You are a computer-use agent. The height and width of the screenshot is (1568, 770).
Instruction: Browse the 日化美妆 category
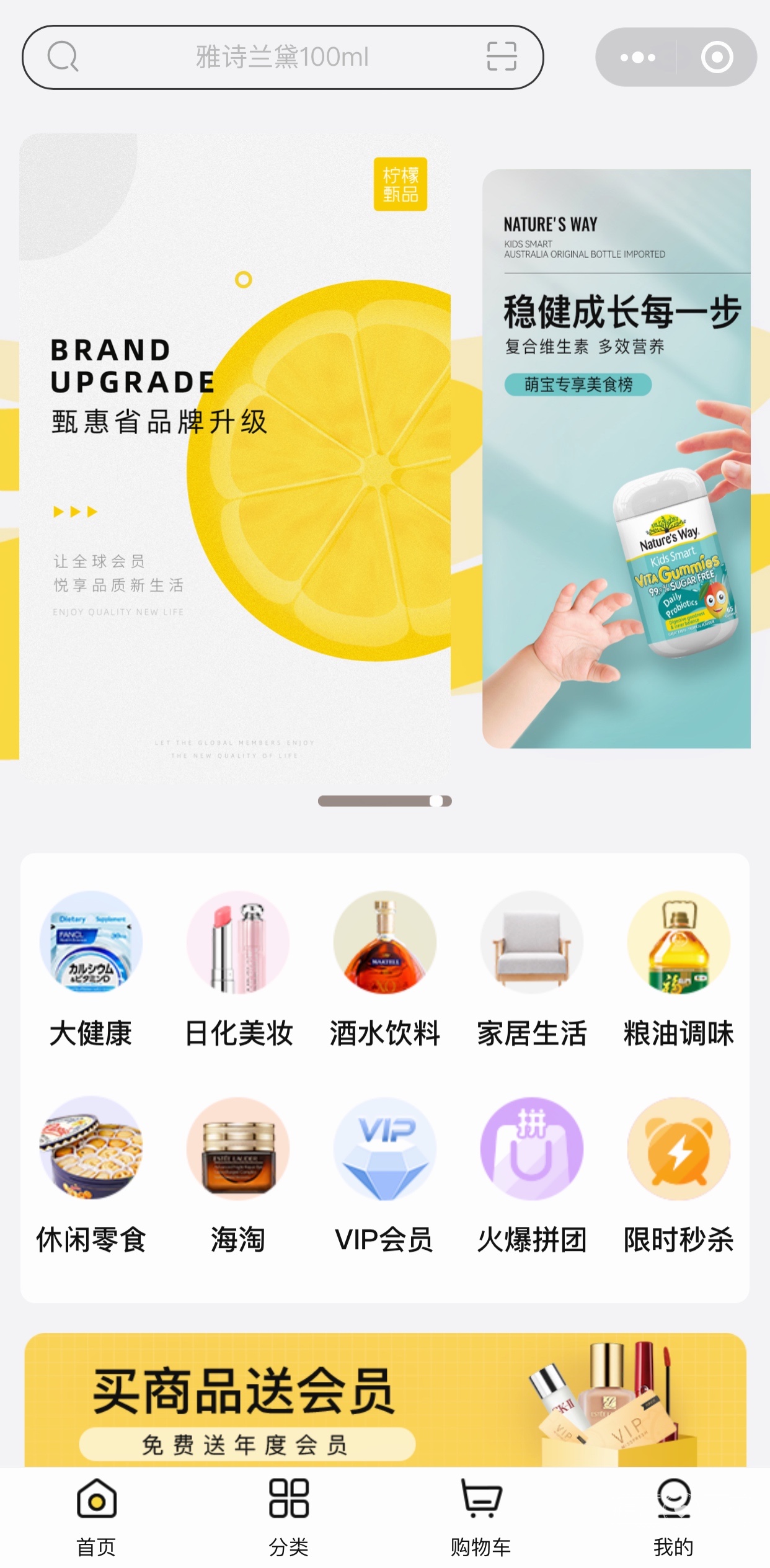click(238, 969)
